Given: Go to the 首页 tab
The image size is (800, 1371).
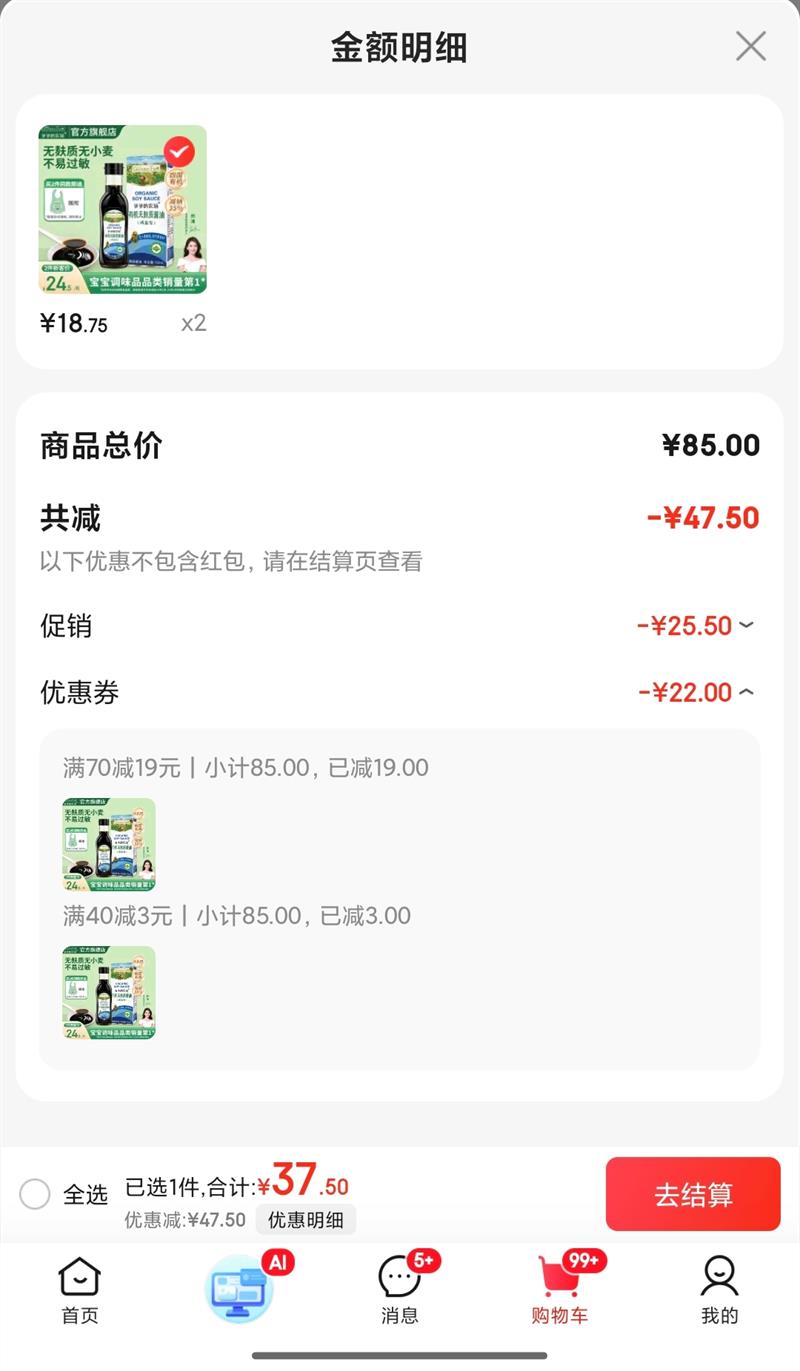Looking at the screenshot, I should pos(80,1290).
